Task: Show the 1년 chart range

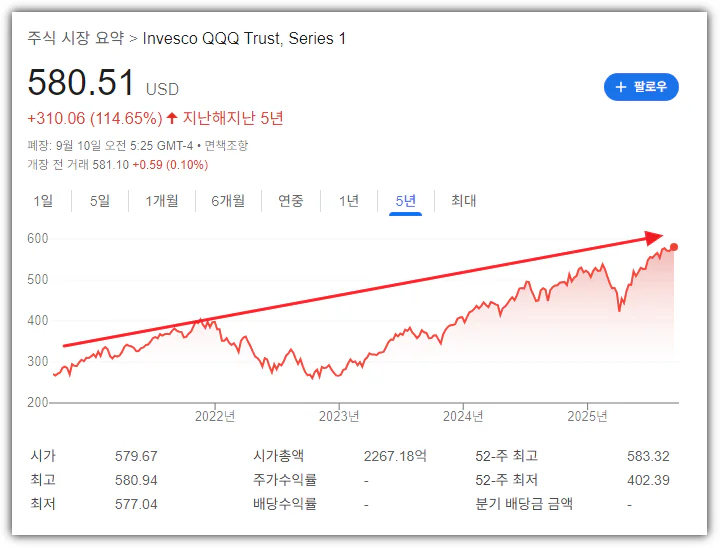Action: click(x=348, y=201)
